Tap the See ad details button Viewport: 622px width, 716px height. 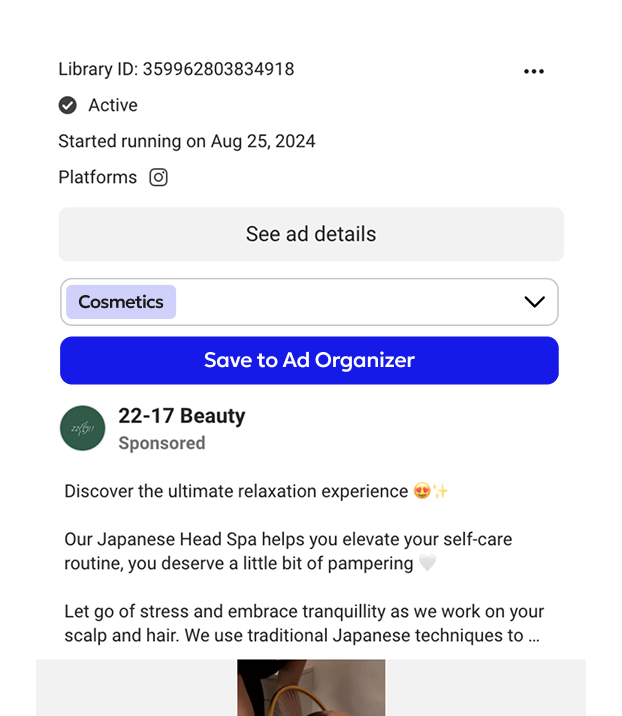pyautogui.click(x=311, y=234)
